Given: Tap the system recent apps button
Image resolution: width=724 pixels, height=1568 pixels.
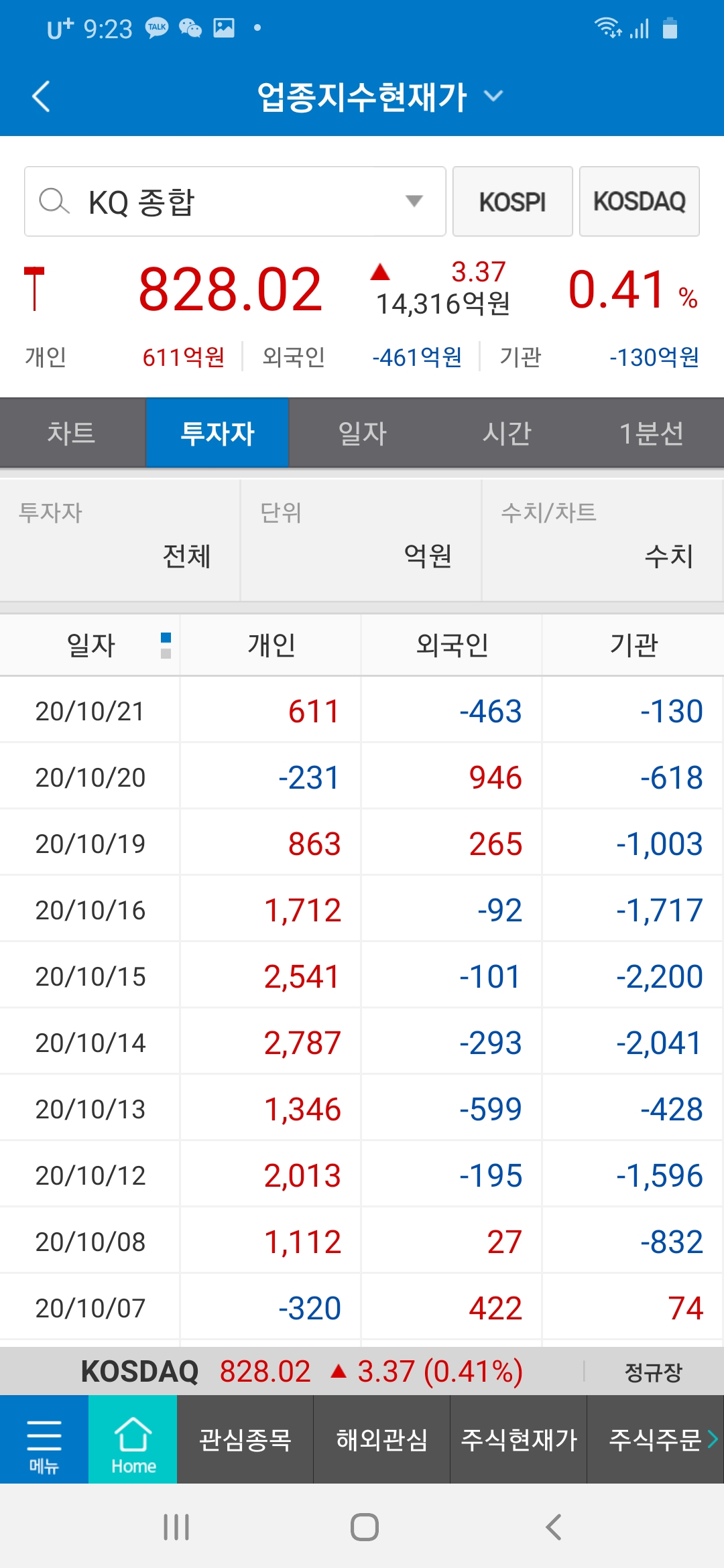Looking at the screenshot, I should [x=176, y=1528].
